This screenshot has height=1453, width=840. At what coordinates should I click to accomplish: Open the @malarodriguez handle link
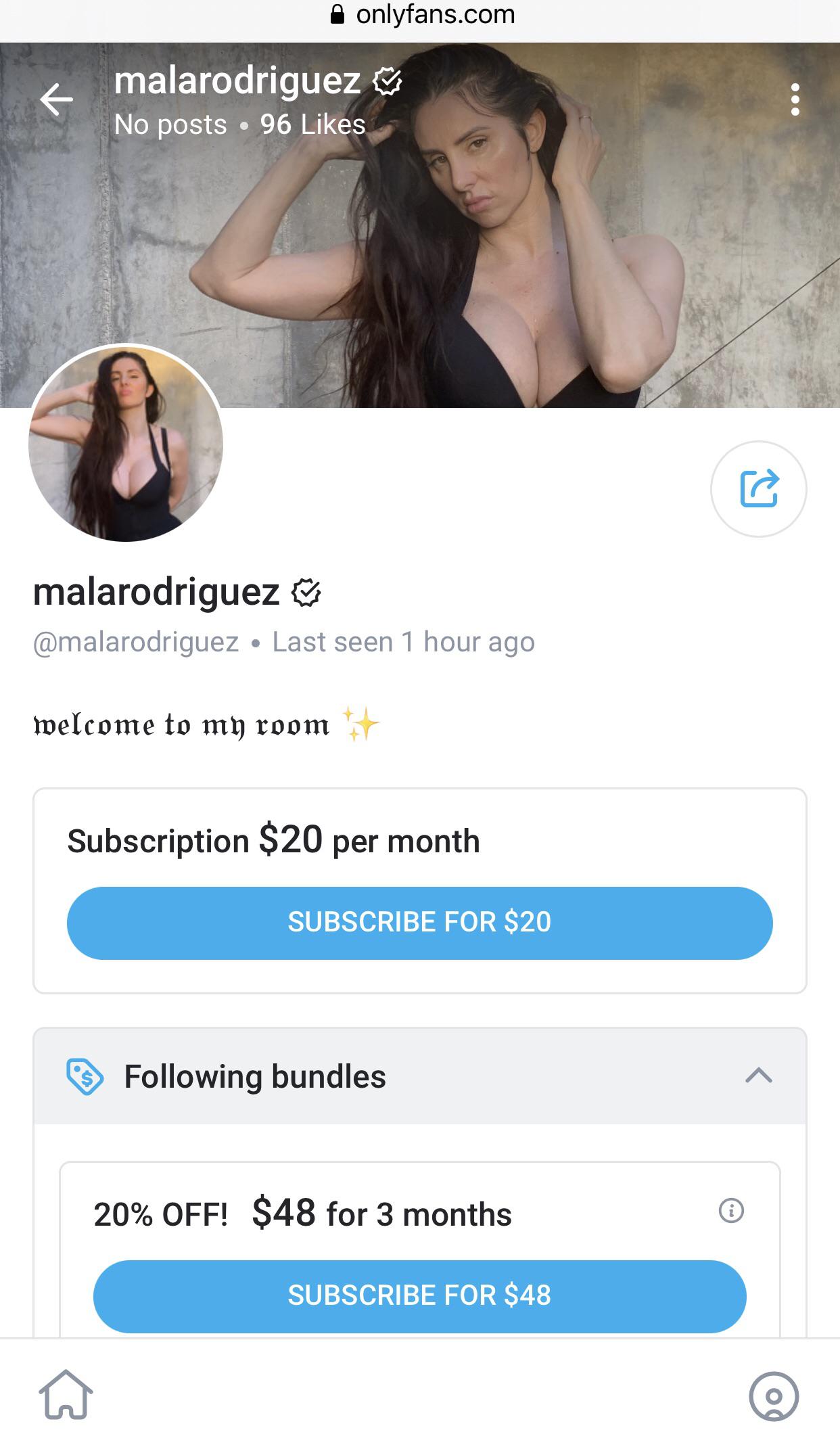coord(135,643)
